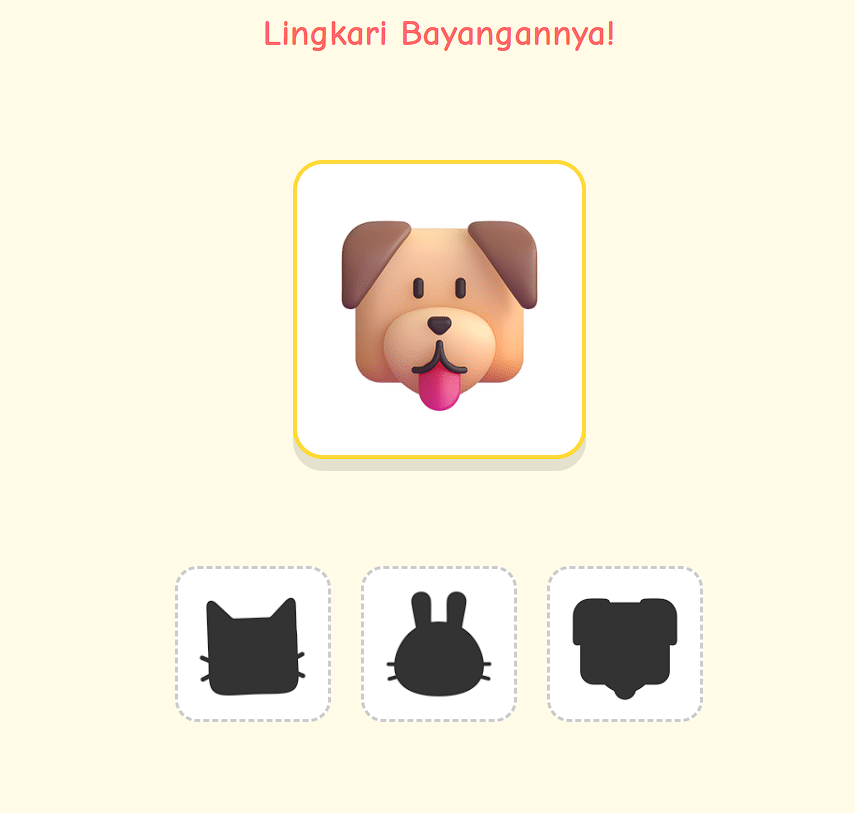Select the cat shadow option
Screen dimensions: 855x813
253,644
